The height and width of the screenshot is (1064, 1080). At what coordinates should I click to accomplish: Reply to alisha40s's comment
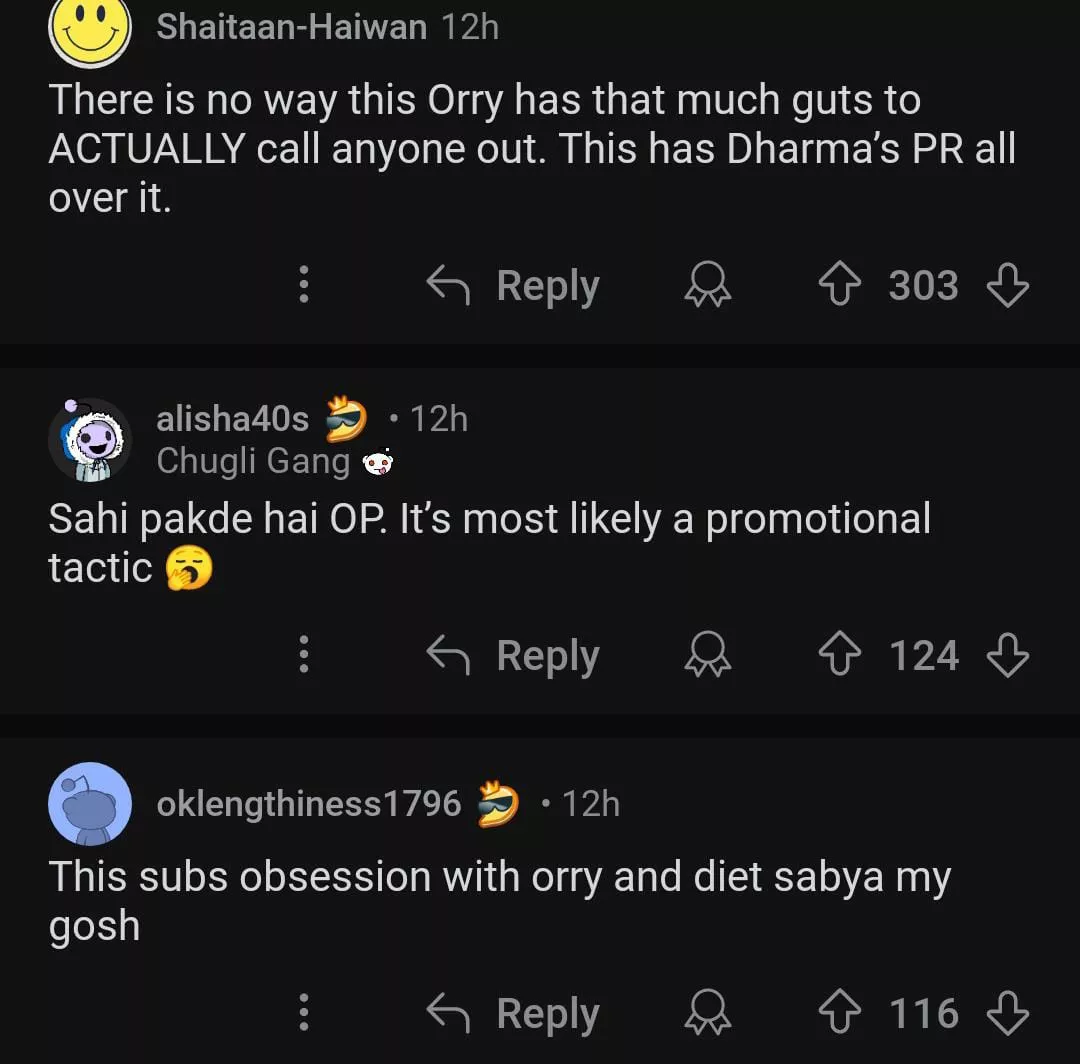tap(514, 656)
